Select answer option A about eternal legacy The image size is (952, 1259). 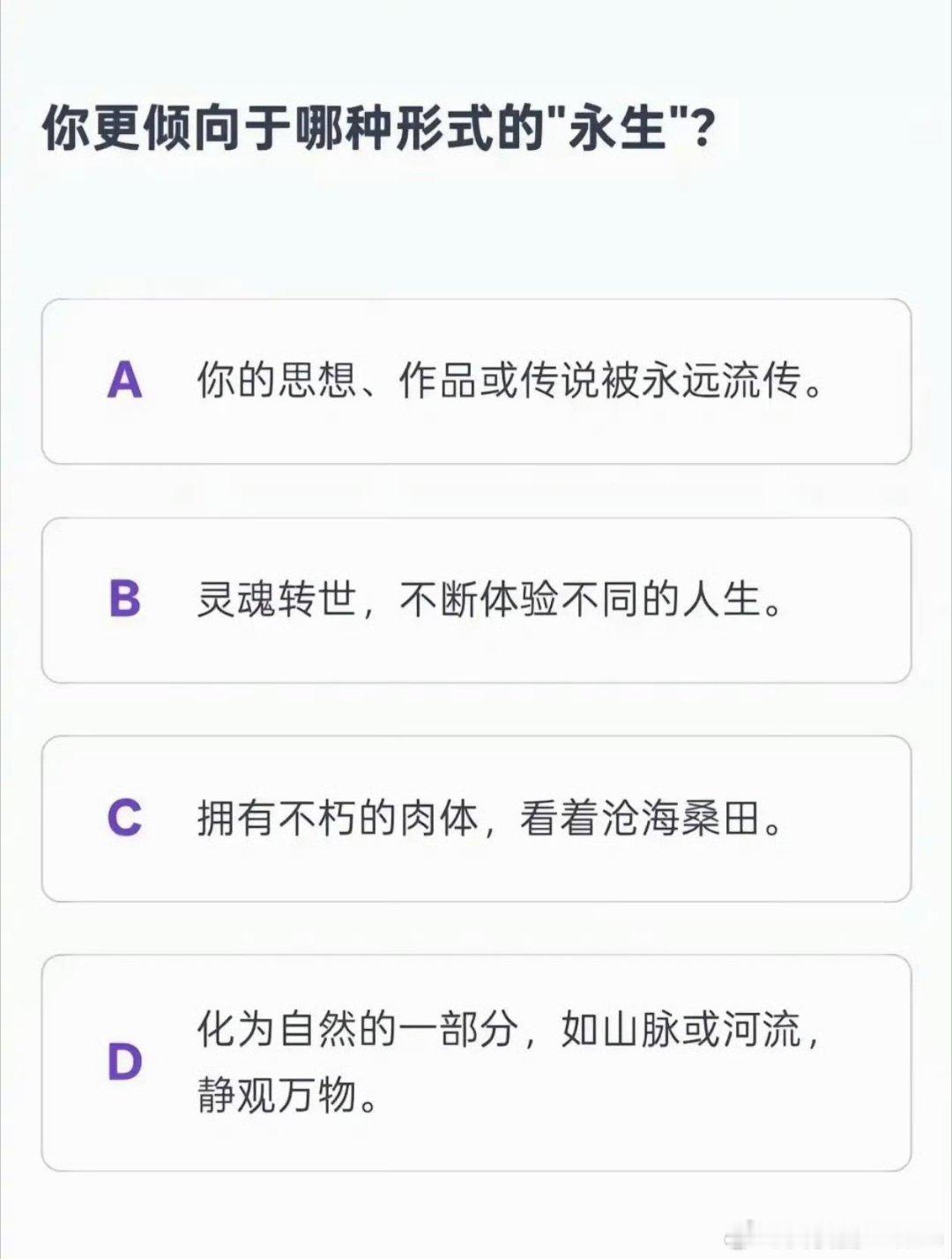point(476,381)
